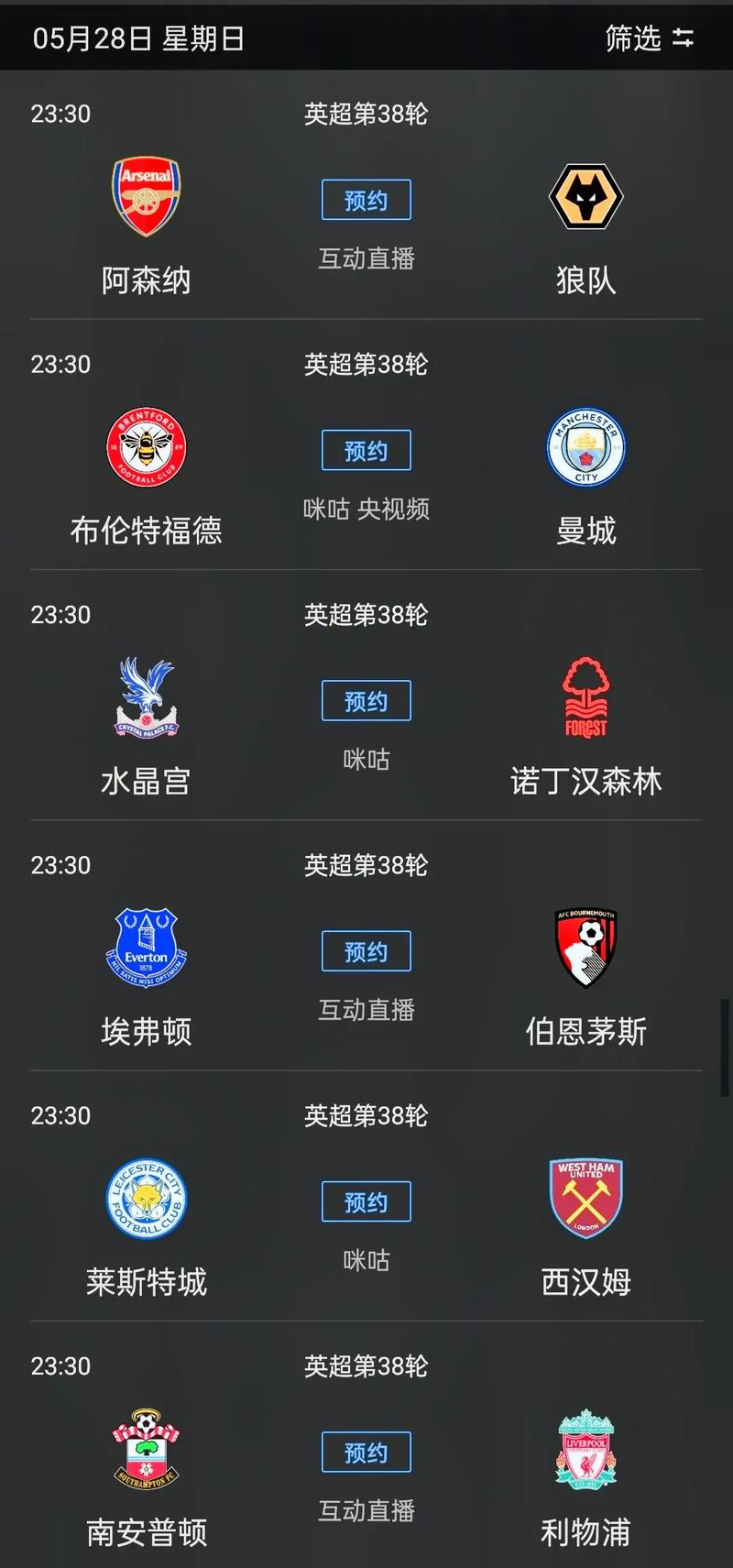Image resolution: width=733 pixels, height=1568 pixels.
Task: Tap 预约 for Brentford vs Manchester City
Action: tap(366, 450)
